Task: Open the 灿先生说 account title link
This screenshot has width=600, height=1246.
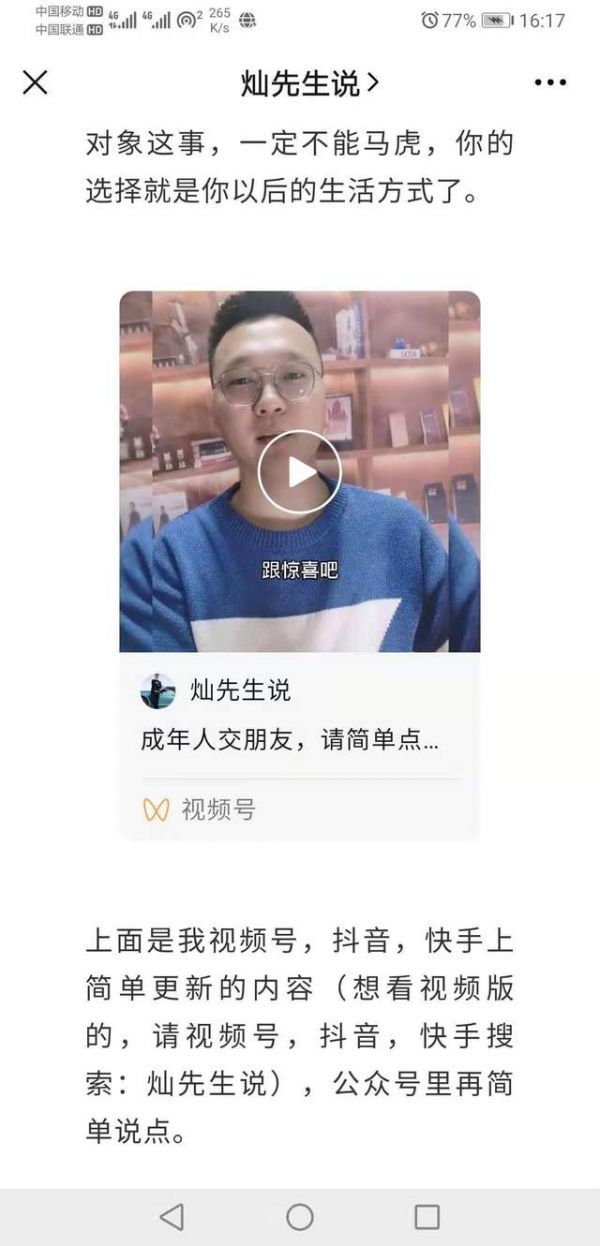Action: coord(309,84)
